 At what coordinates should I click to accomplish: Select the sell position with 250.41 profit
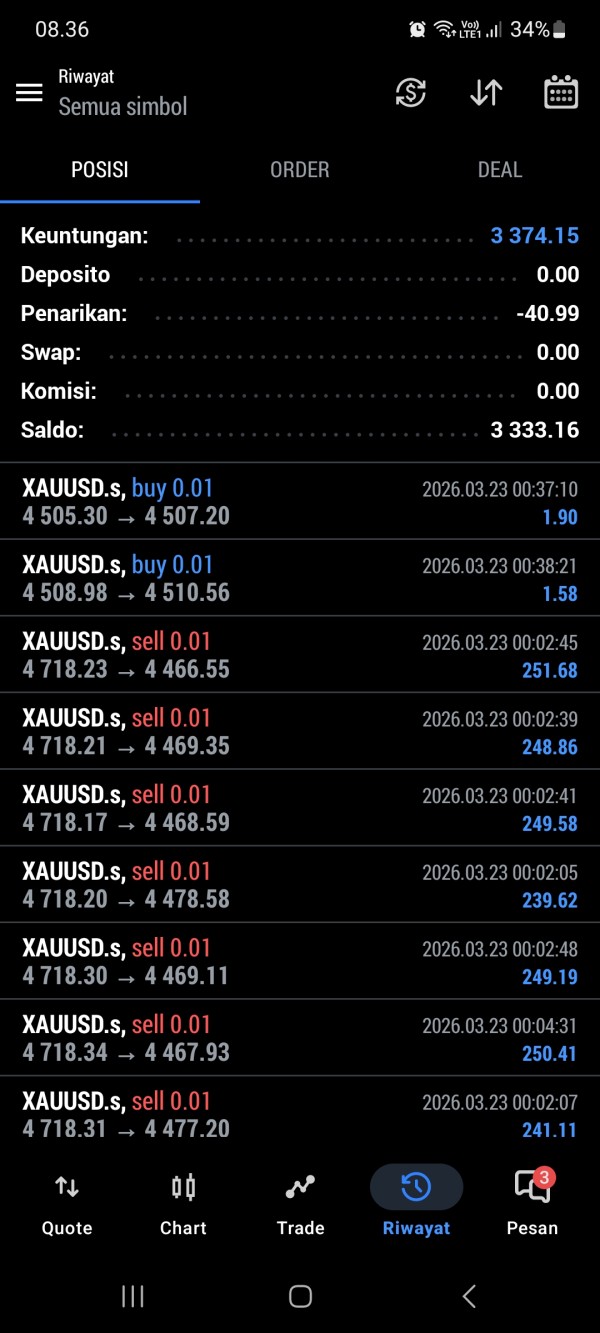tap(300, 1038)
